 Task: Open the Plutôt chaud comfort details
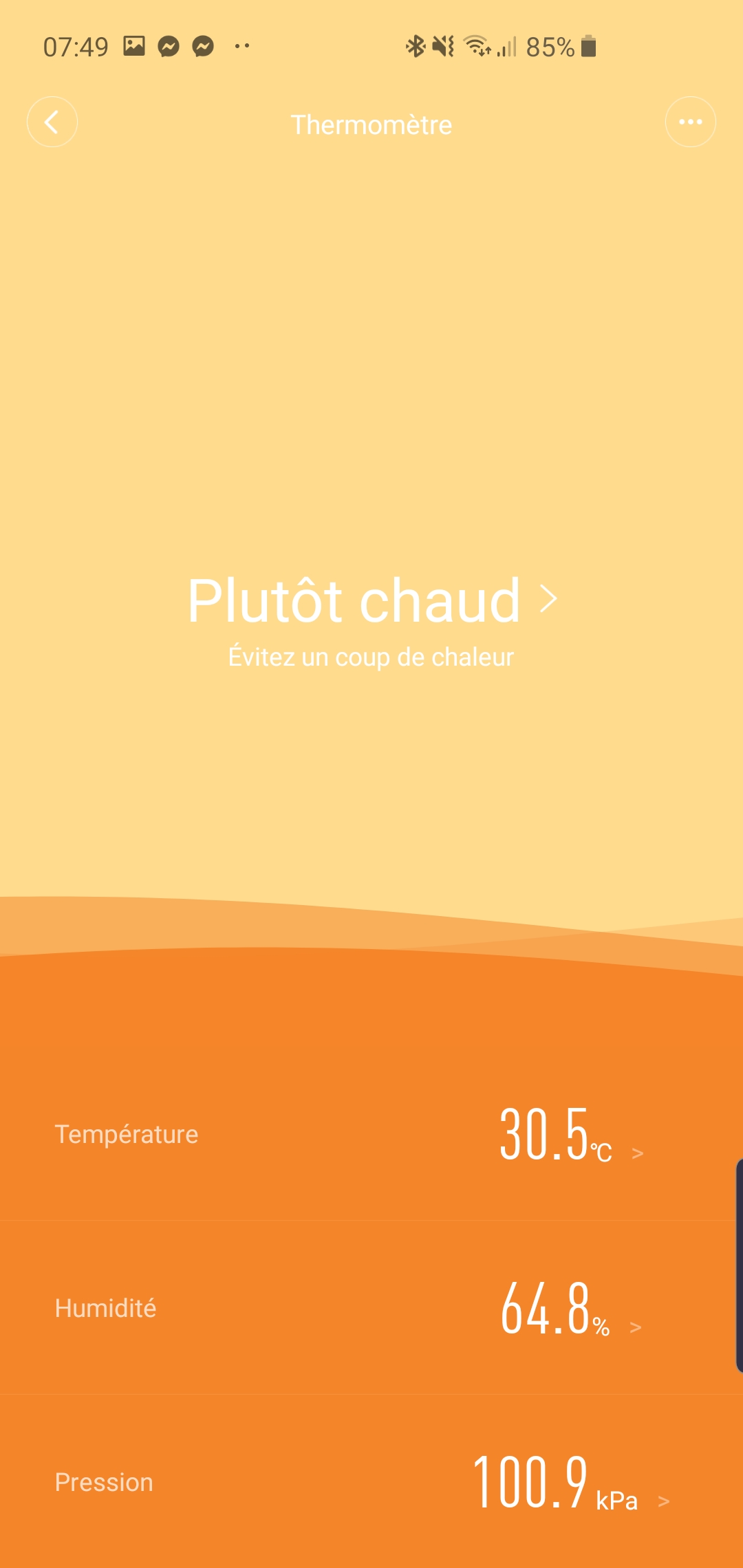pyautogui.click(x=372, y=600)
